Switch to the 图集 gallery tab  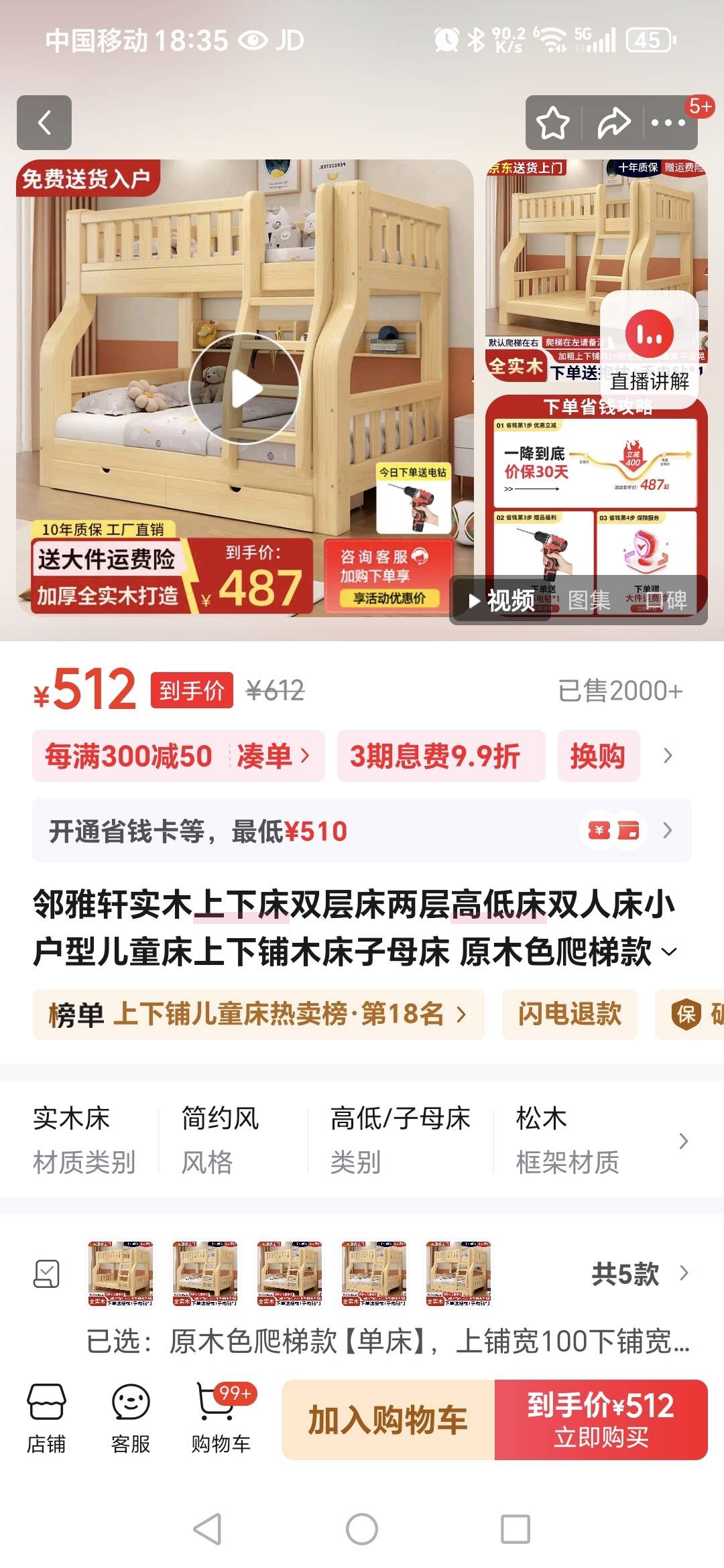click(589, 600)
